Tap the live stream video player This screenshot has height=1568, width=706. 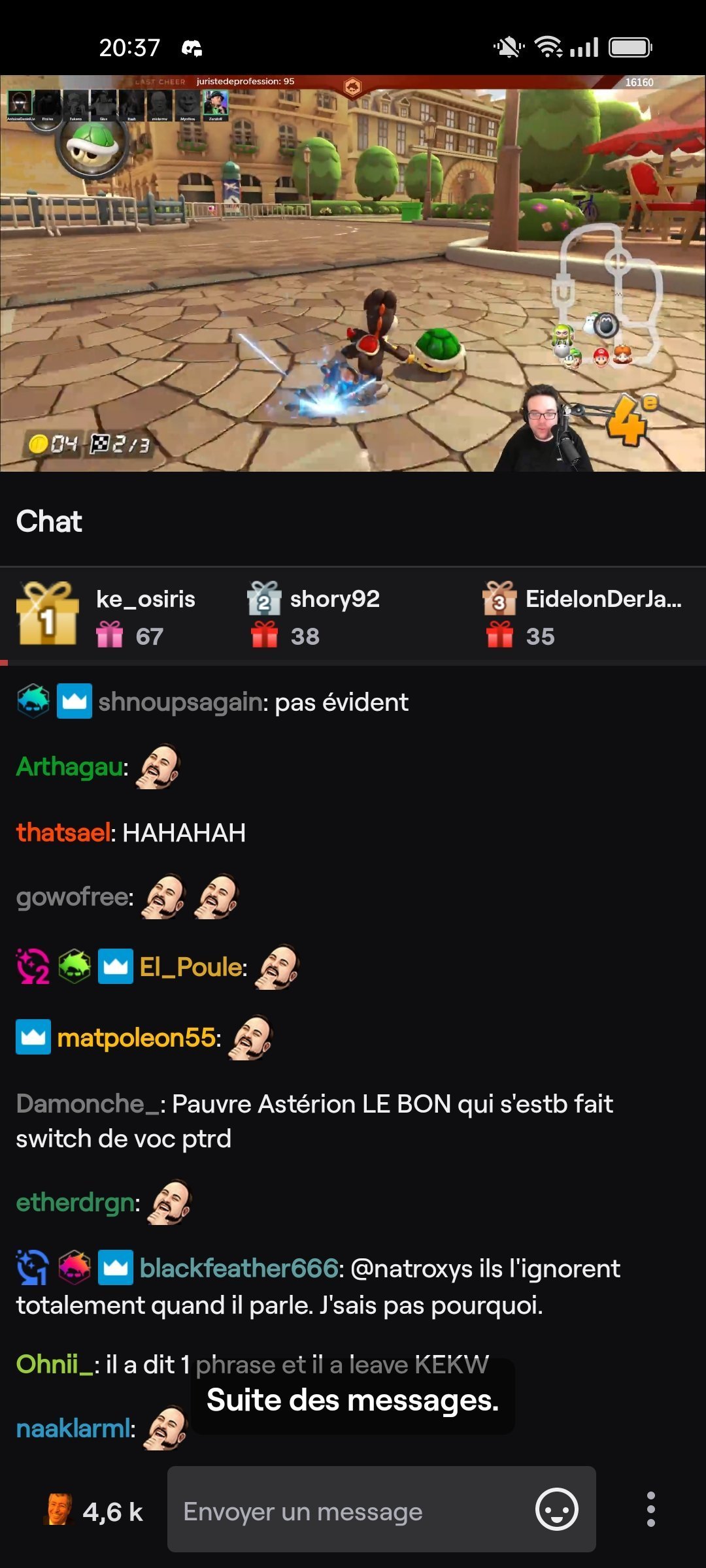[353, 273]
